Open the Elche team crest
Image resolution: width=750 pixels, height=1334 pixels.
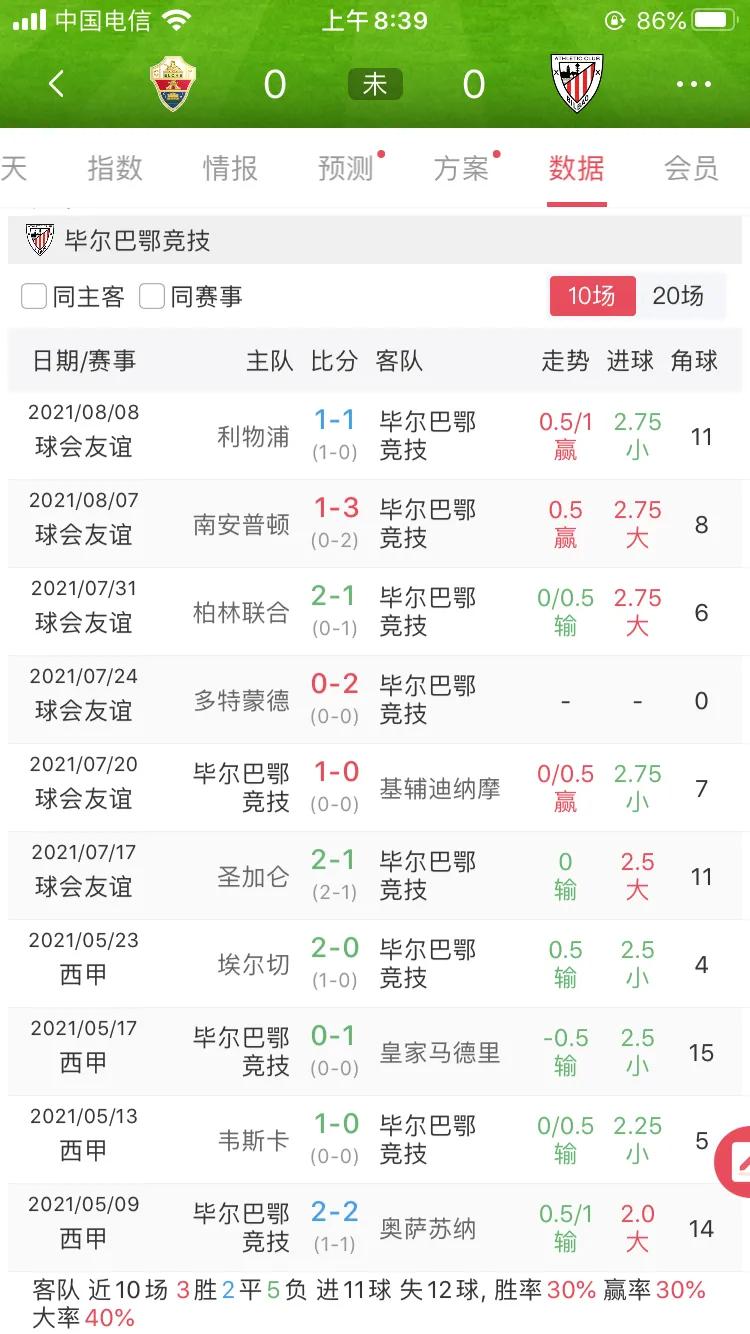173,84
